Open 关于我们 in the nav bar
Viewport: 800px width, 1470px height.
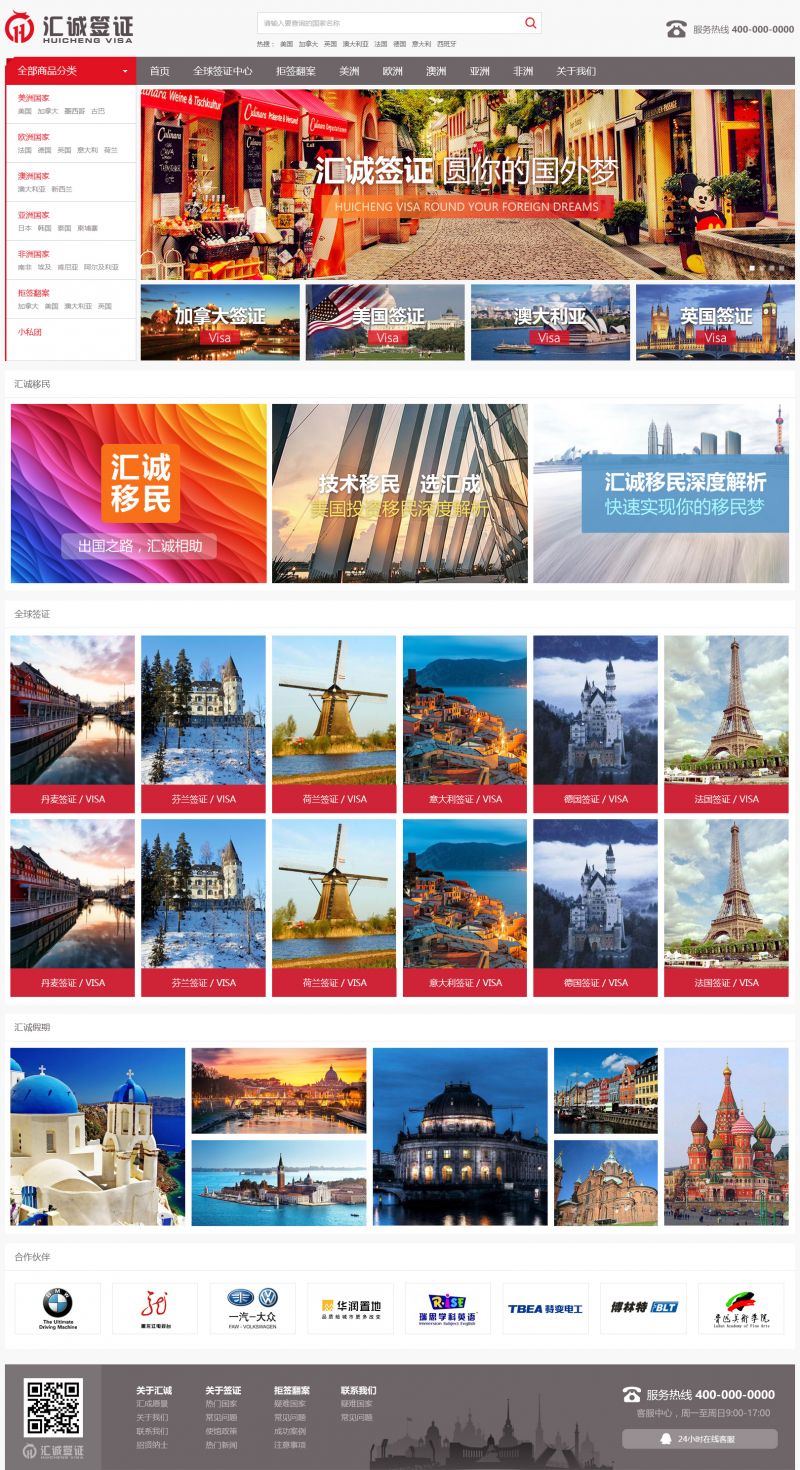575,71
